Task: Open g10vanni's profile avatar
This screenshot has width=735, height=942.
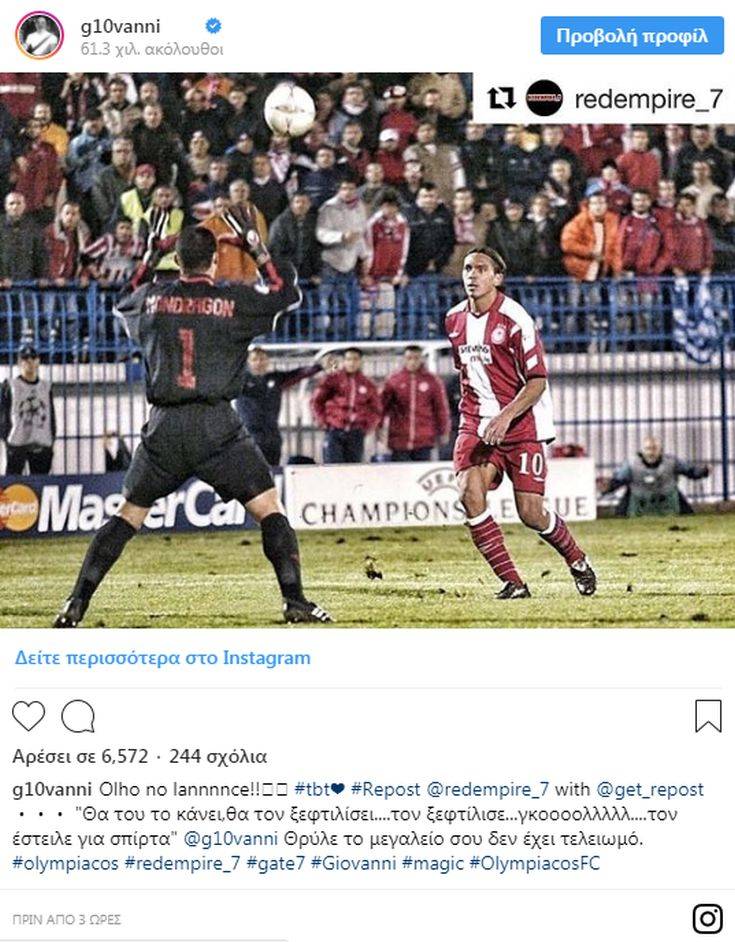Action: (x=39, y=36)
